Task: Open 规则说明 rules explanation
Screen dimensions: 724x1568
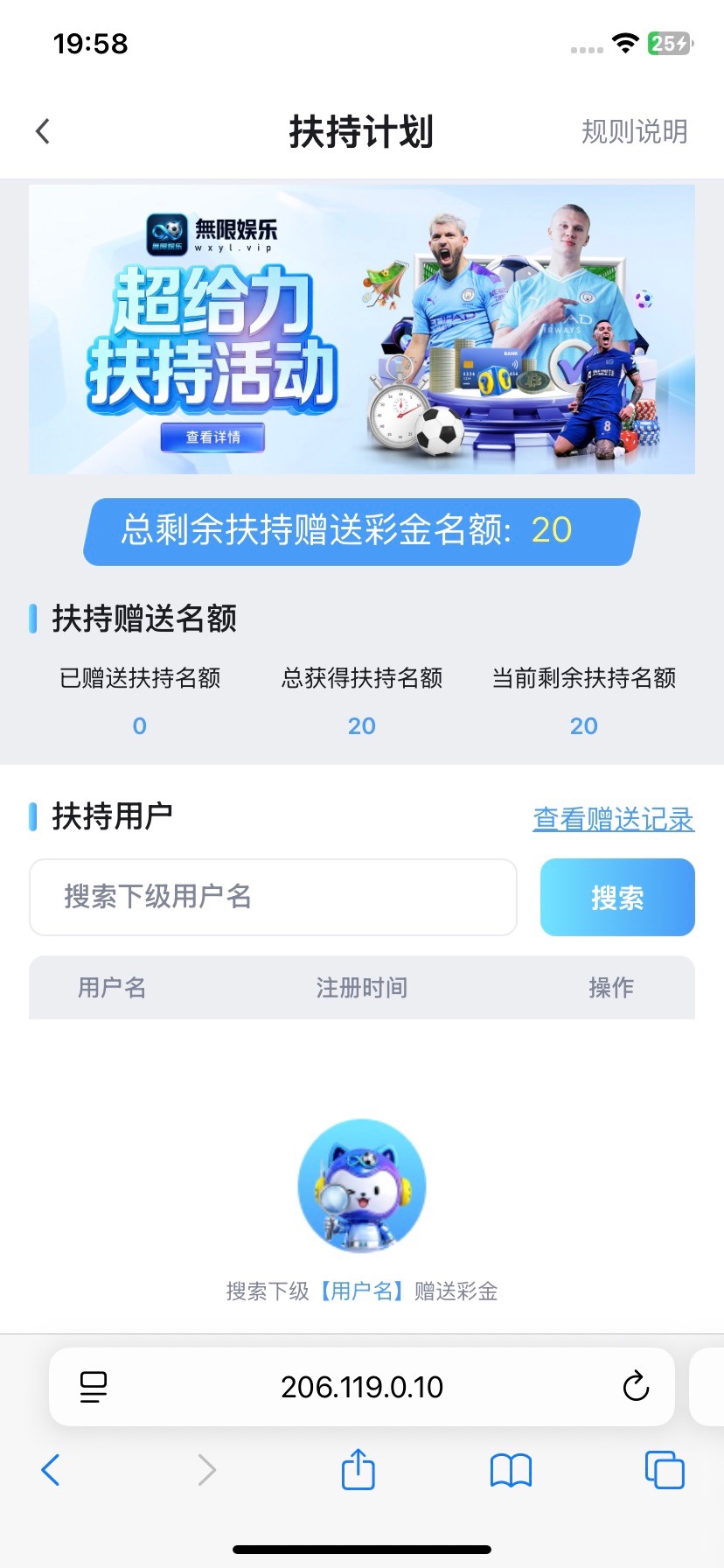Action: 634,131
